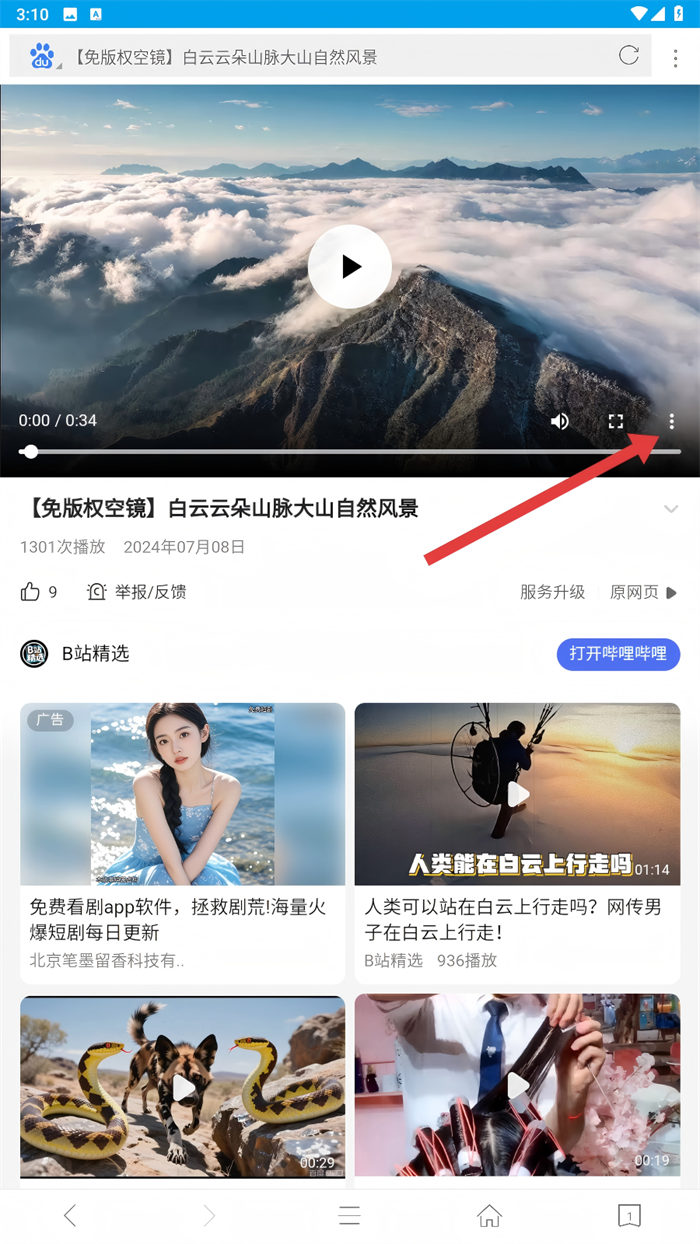
Task: Reload the current page
Action: pyautogui.click(x=628, y=56)
